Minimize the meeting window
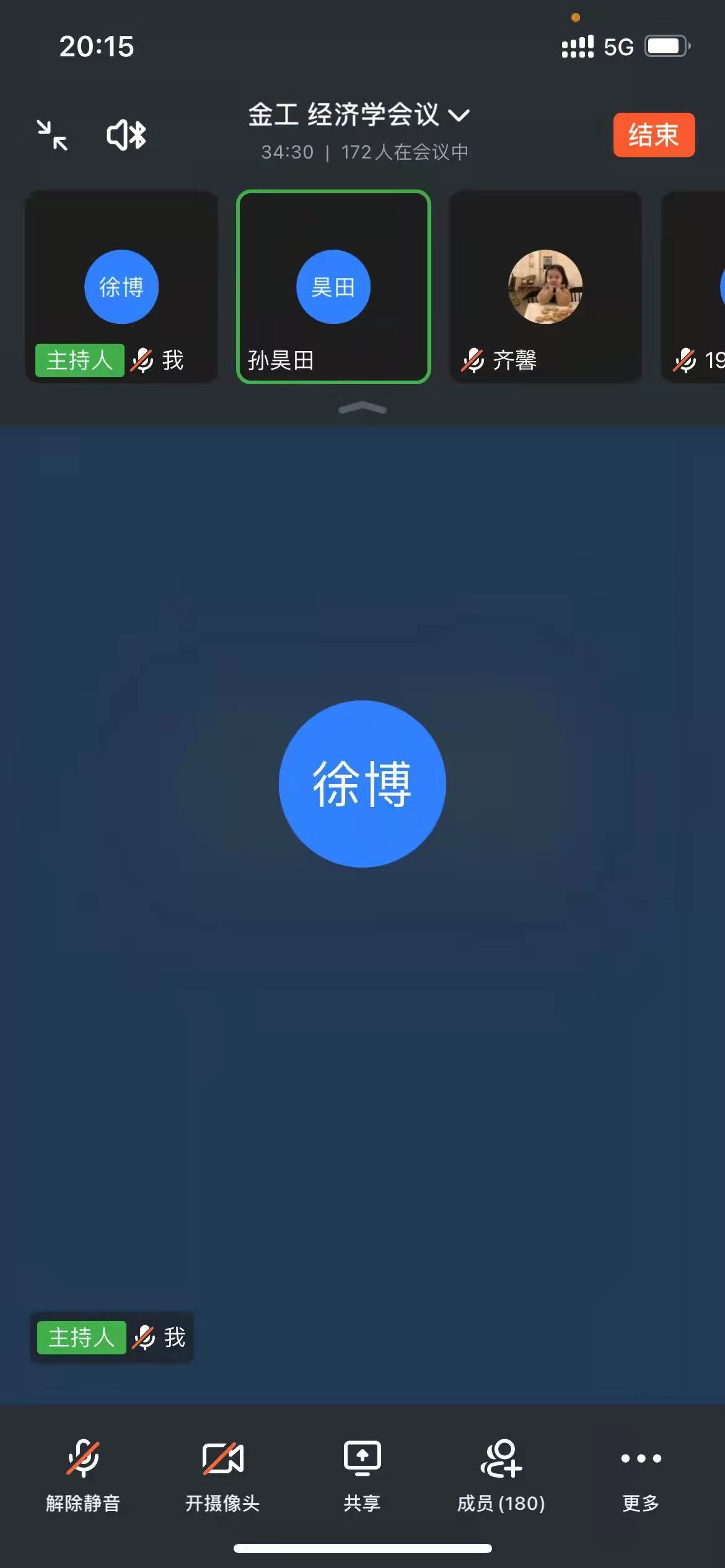 pyautogui.click(x=52, y=135)
